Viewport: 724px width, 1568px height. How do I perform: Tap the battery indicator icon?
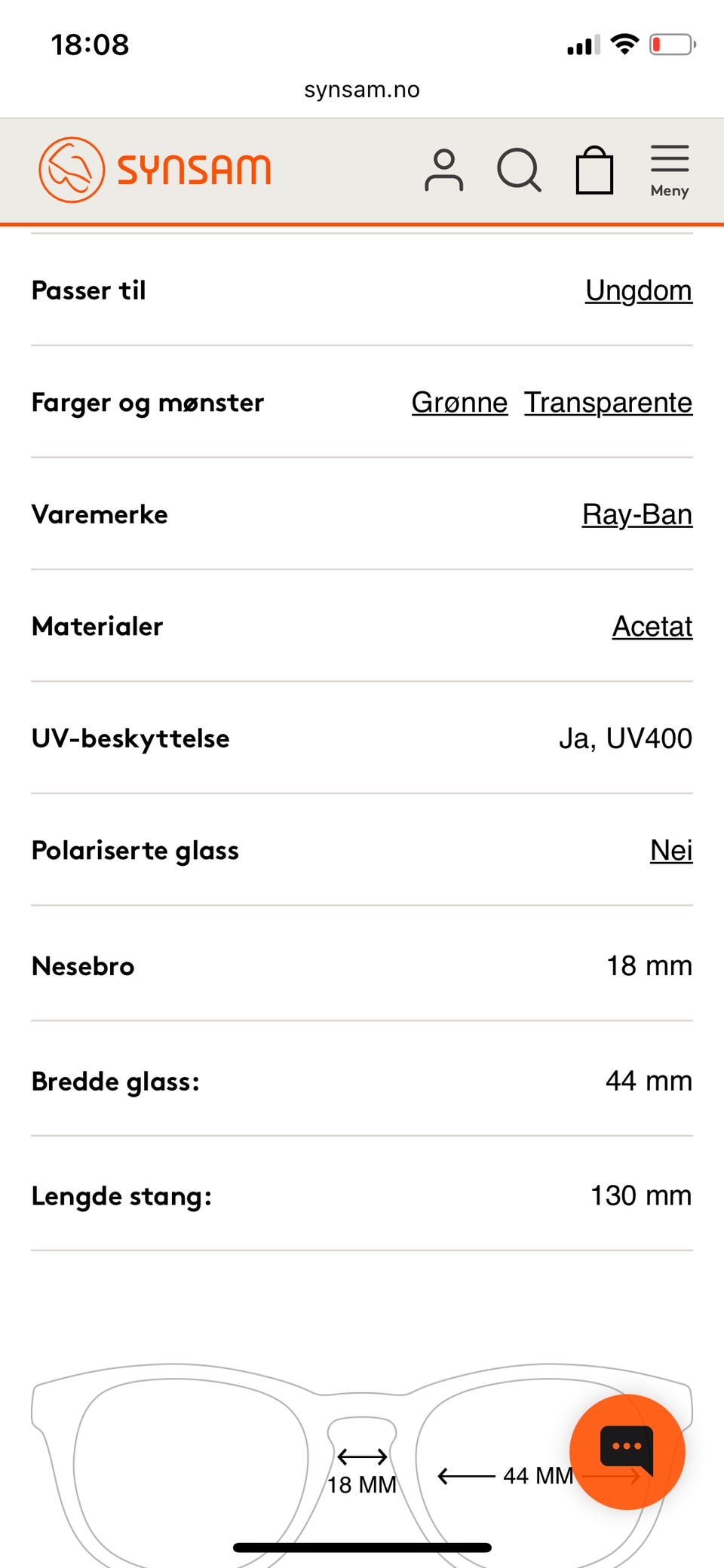click(670, 44)
